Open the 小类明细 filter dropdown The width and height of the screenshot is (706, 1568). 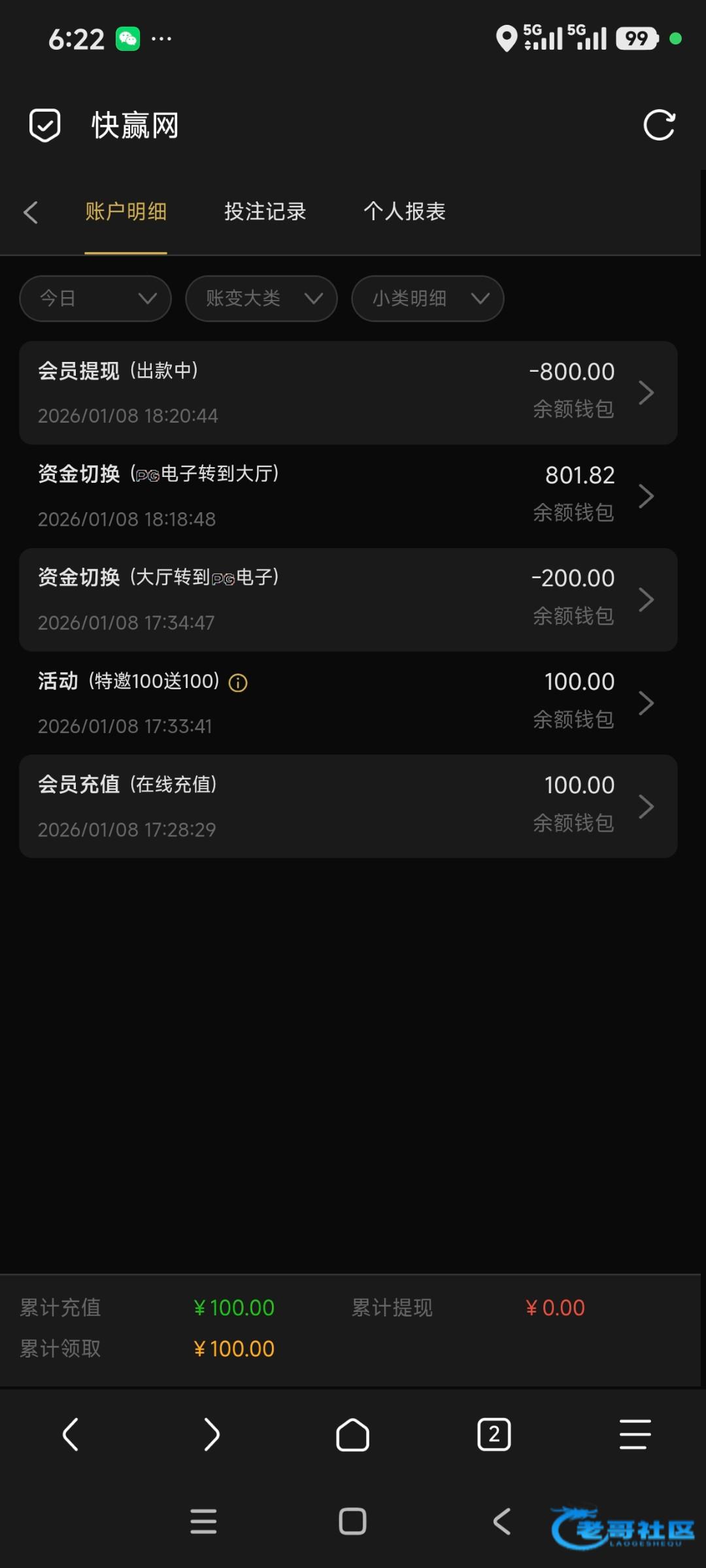pos(428,299)
